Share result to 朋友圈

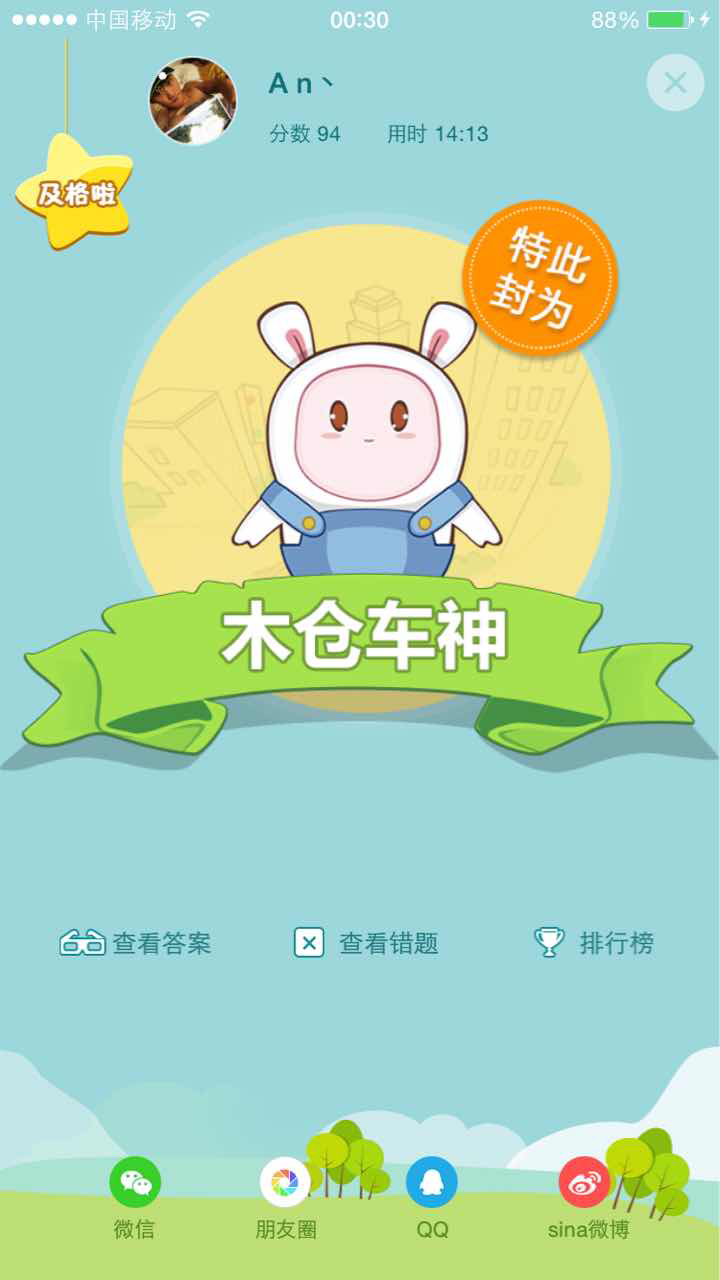click(285, 1183)
